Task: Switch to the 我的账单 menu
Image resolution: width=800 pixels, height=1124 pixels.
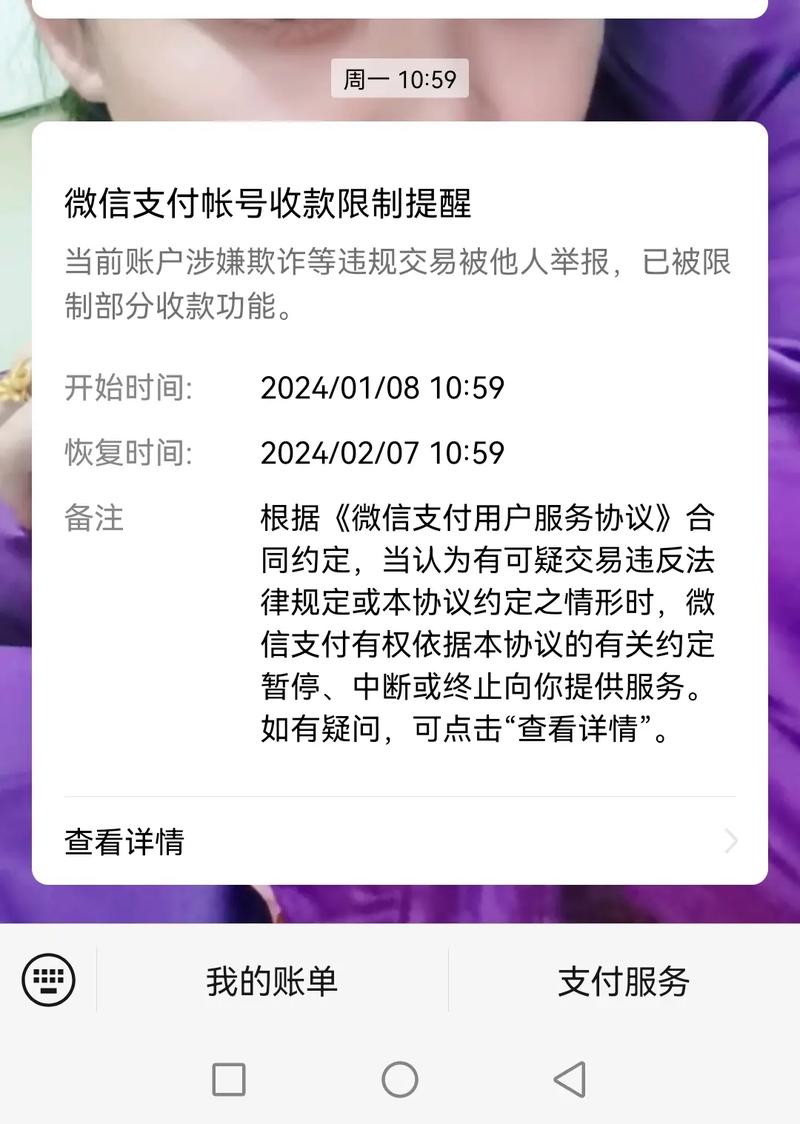Action: [x=270, y=981]
